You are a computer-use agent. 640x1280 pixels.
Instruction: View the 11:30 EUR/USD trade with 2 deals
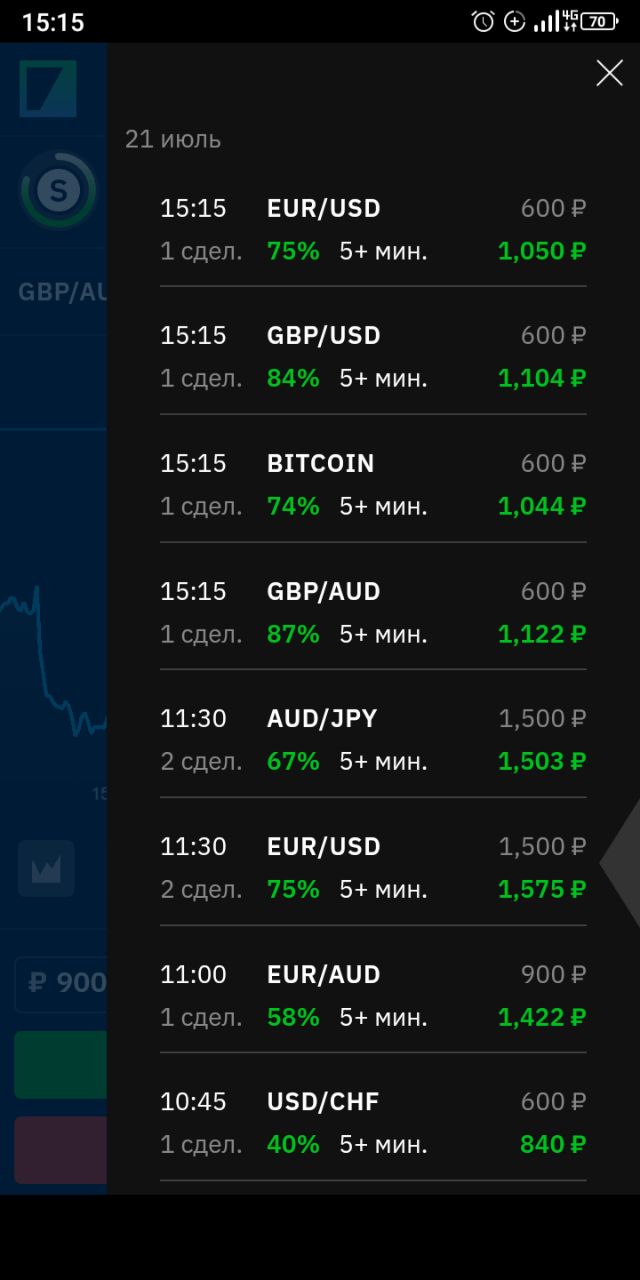(x=373, y=868)
